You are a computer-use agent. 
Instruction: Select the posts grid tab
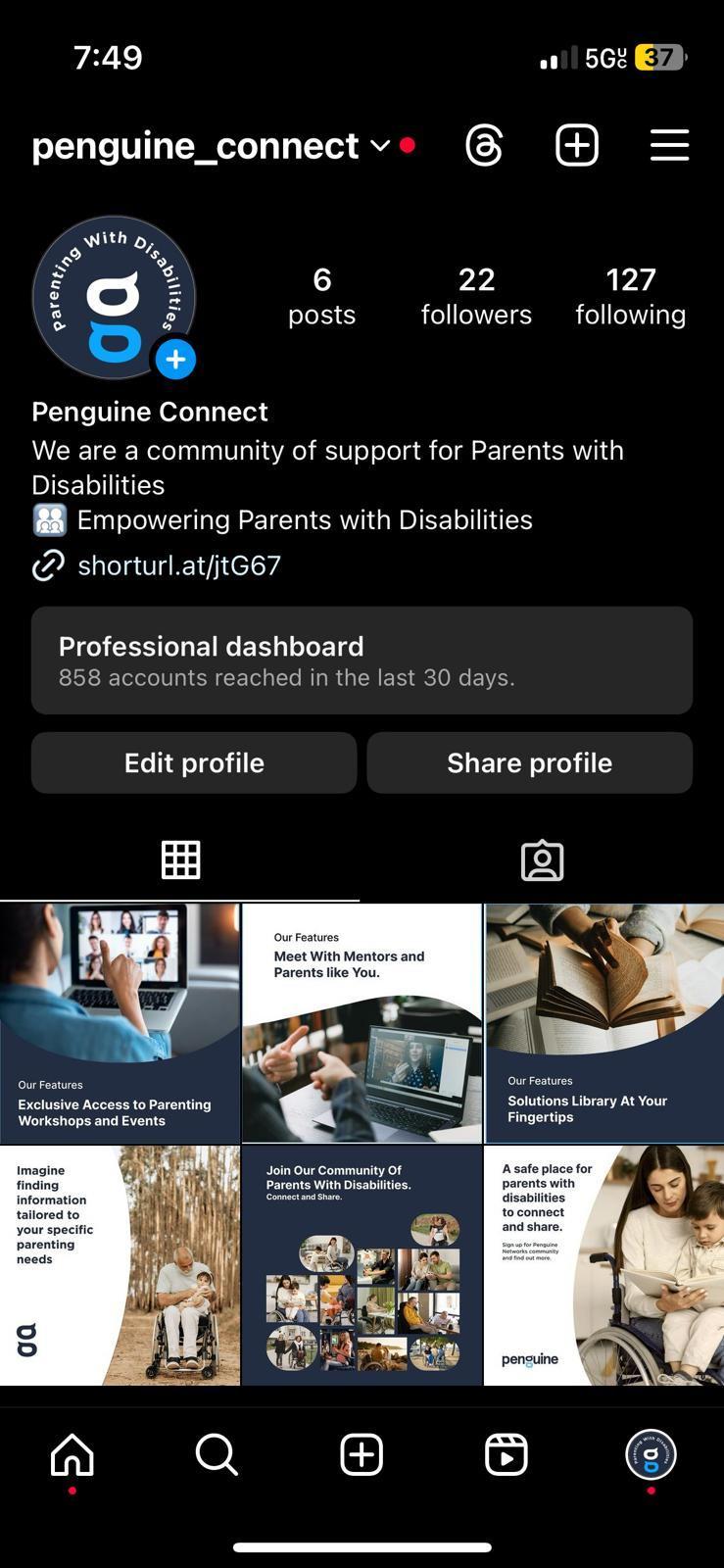pyautogui.click(x=180, y=860)
